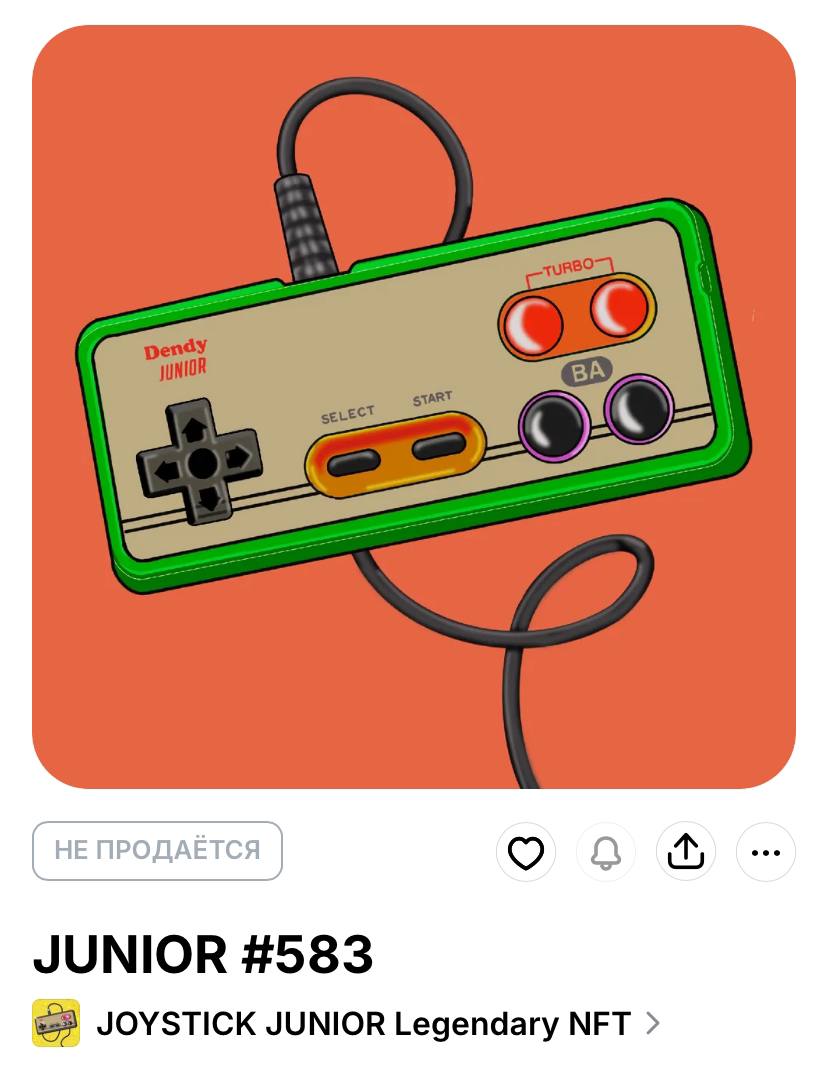Open the joystick NFT image
This screenshot has height=1069, width=828.
coord(414,407)
